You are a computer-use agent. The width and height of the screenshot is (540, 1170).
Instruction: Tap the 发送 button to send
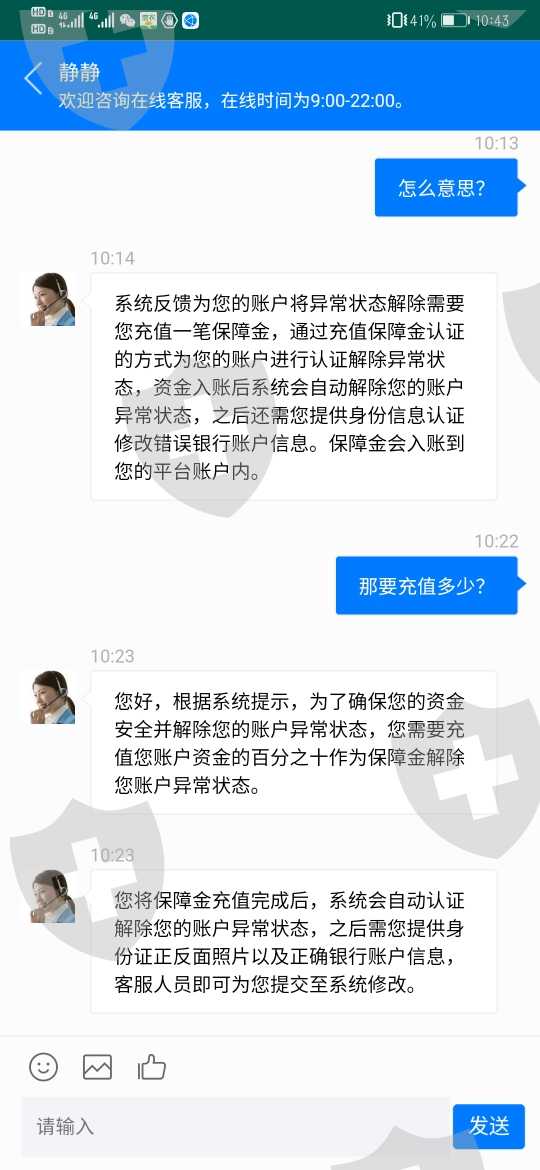pos(489,1127)
